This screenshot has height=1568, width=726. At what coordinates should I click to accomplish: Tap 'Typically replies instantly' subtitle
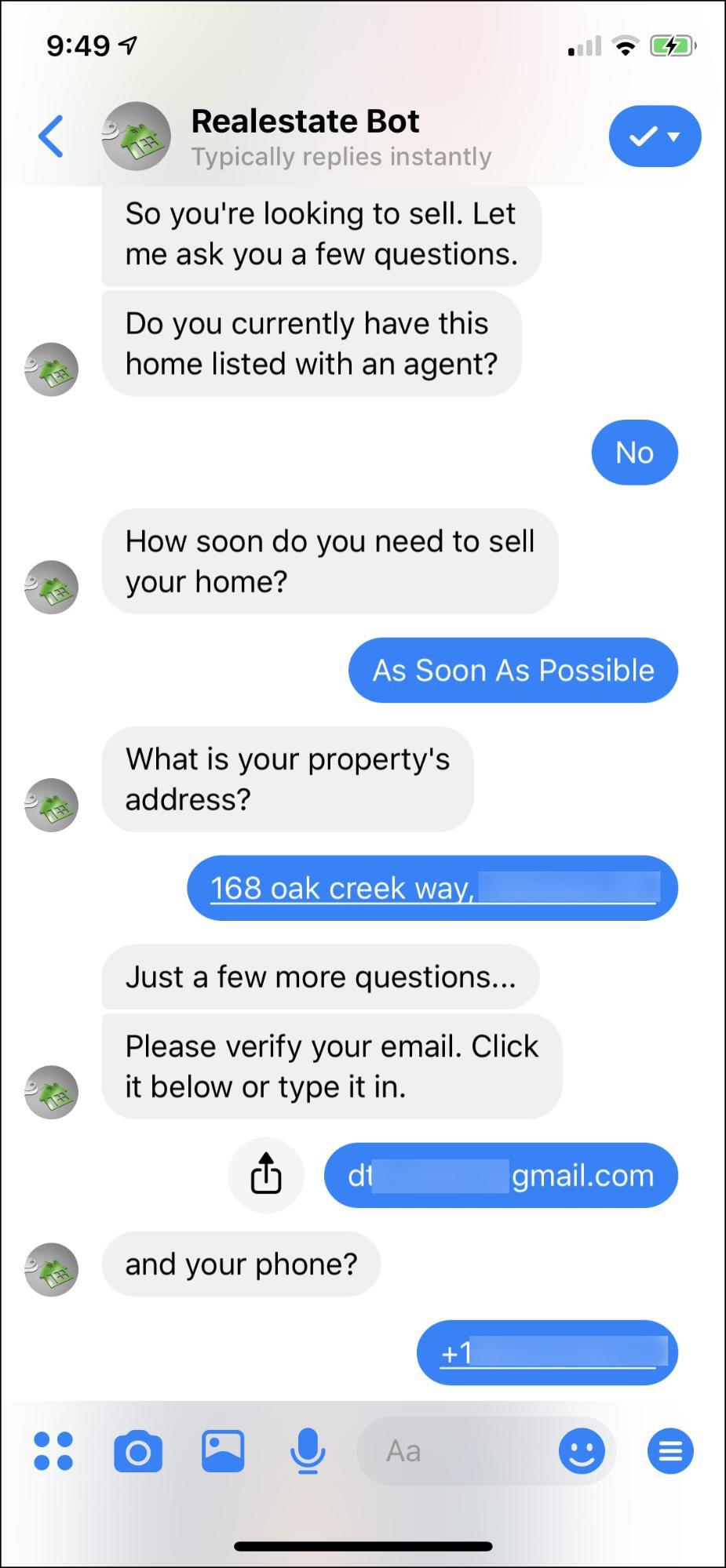(x=342, y=156)
